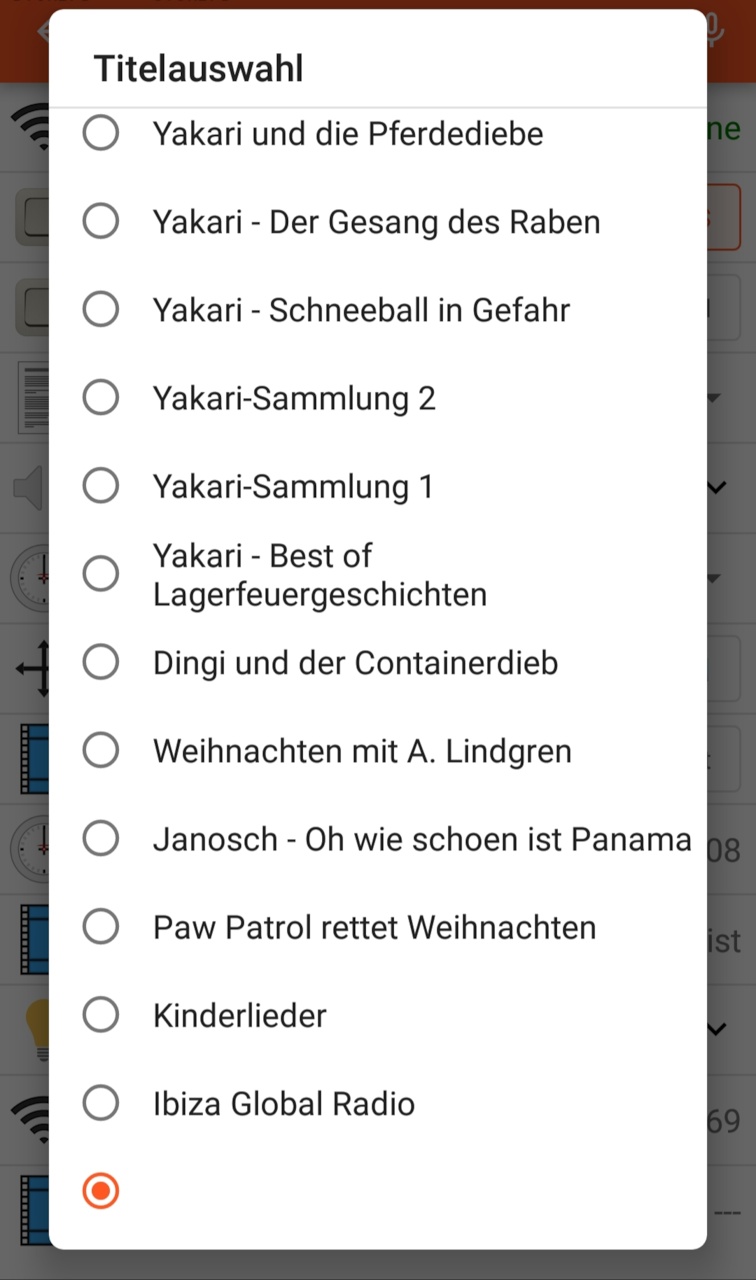
Task: Choose the Kinderlieder title
Action: point(378,1015)
